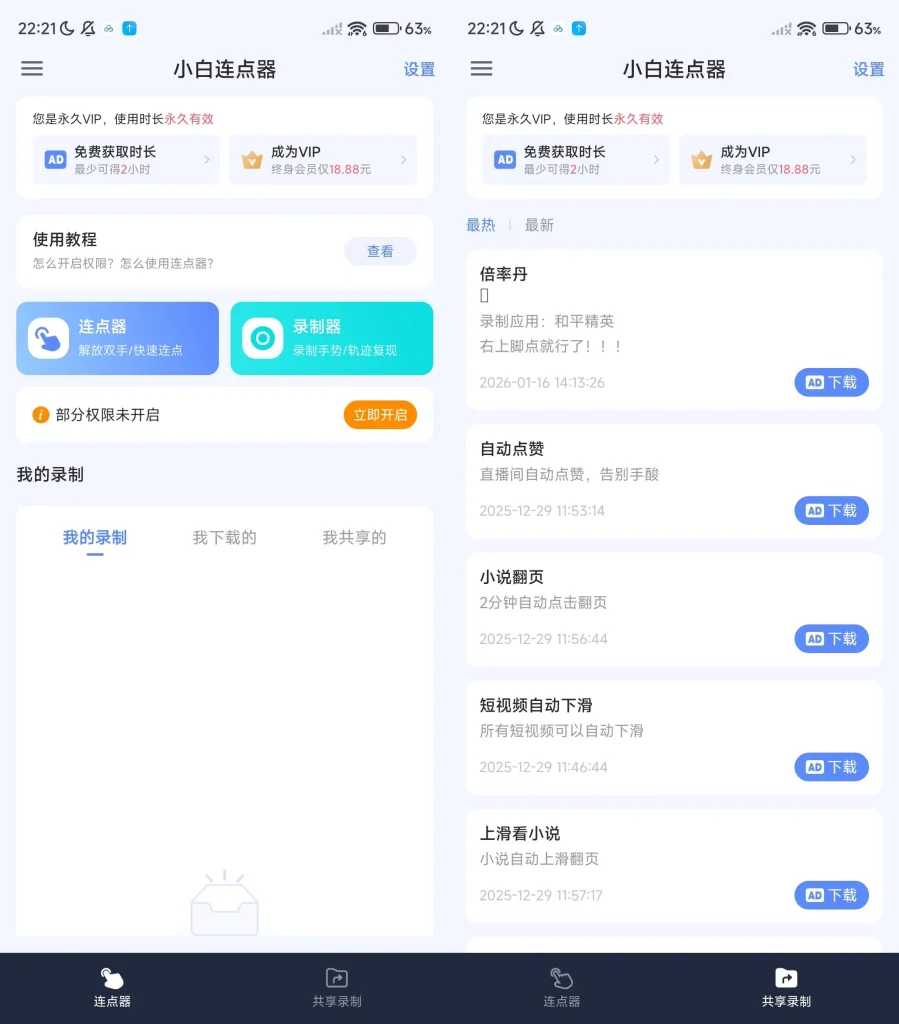Download 倍率丹 with its AD 下载 button
899x1024 pixels.
click(831, 382)
